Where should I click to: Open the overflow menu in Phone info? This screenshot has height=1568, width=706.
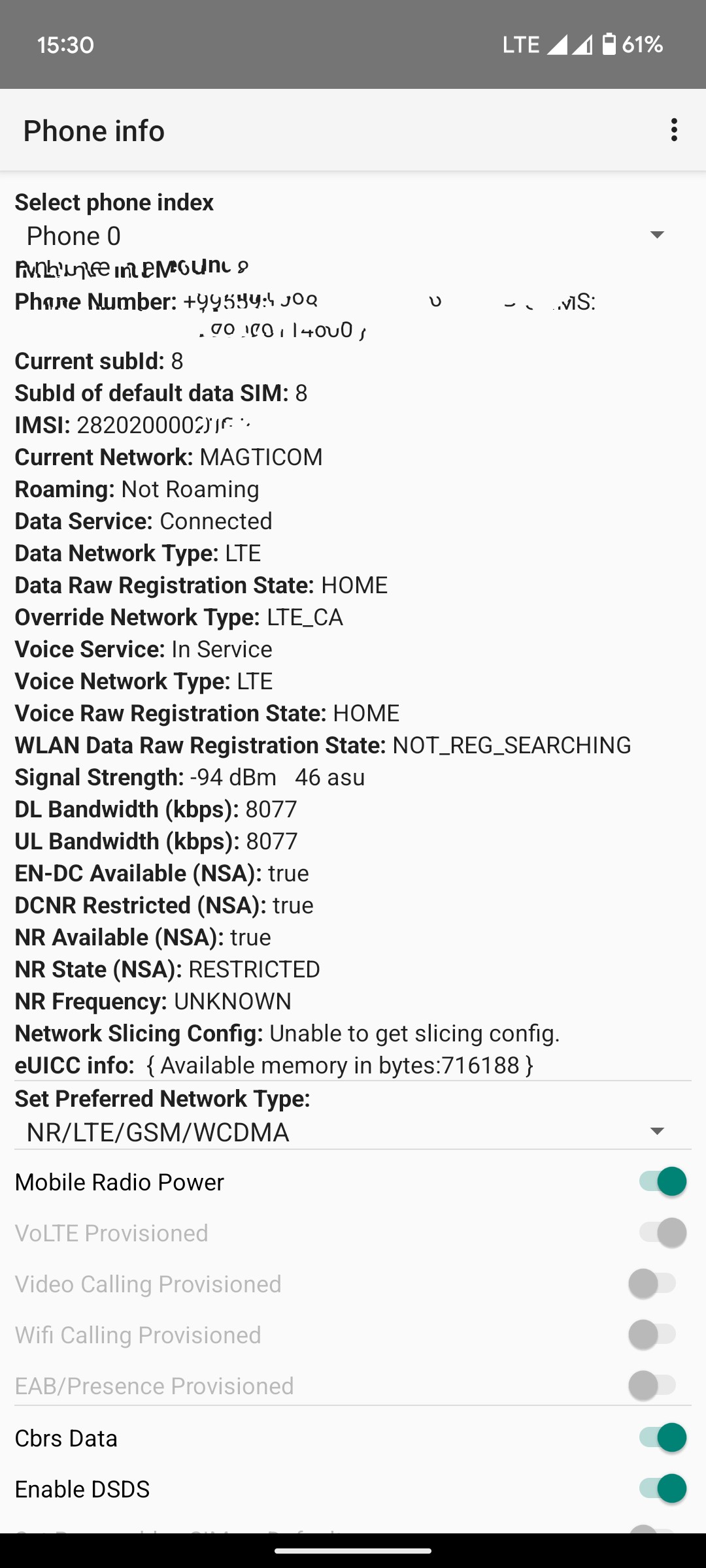coord(674,130)
